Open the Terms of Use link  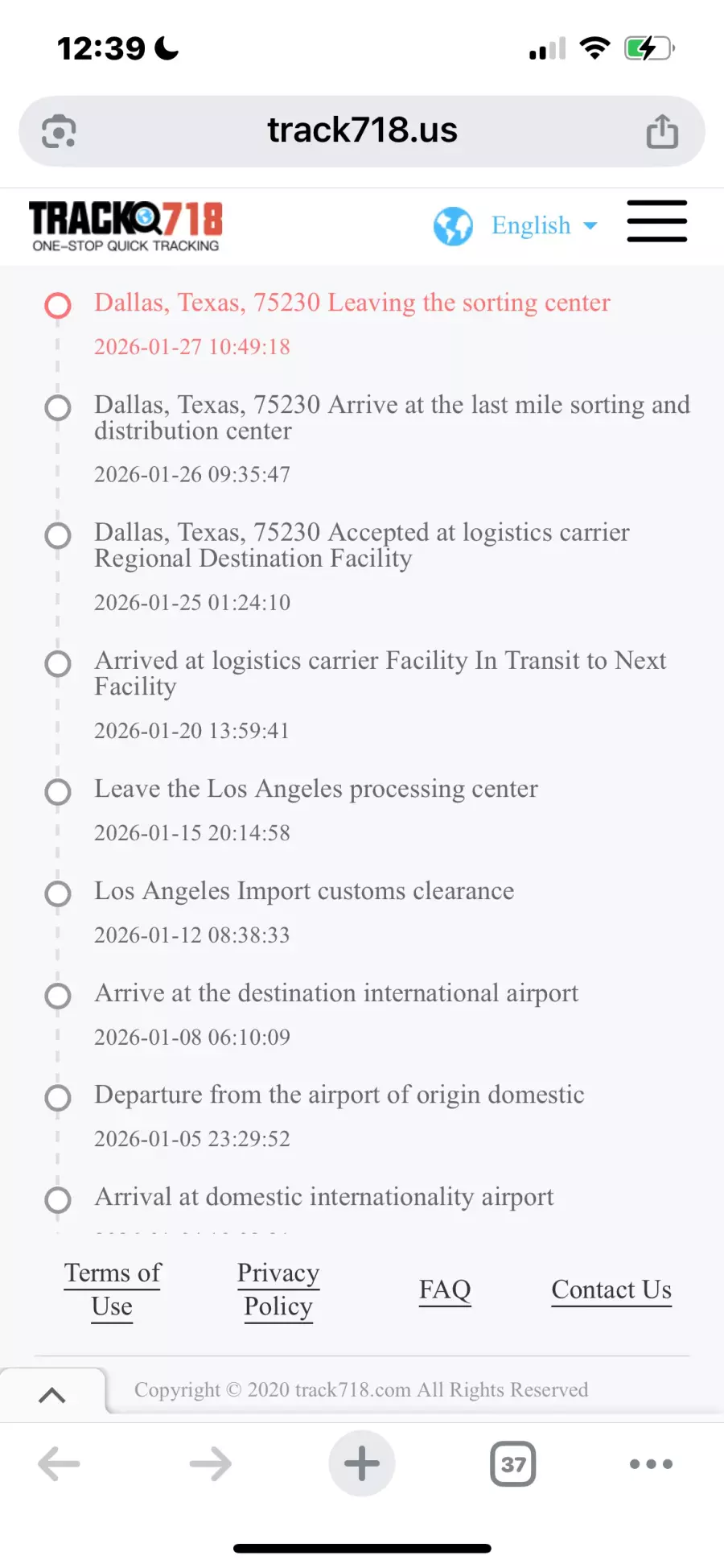pyautogui.click(x=113, y=1289)
